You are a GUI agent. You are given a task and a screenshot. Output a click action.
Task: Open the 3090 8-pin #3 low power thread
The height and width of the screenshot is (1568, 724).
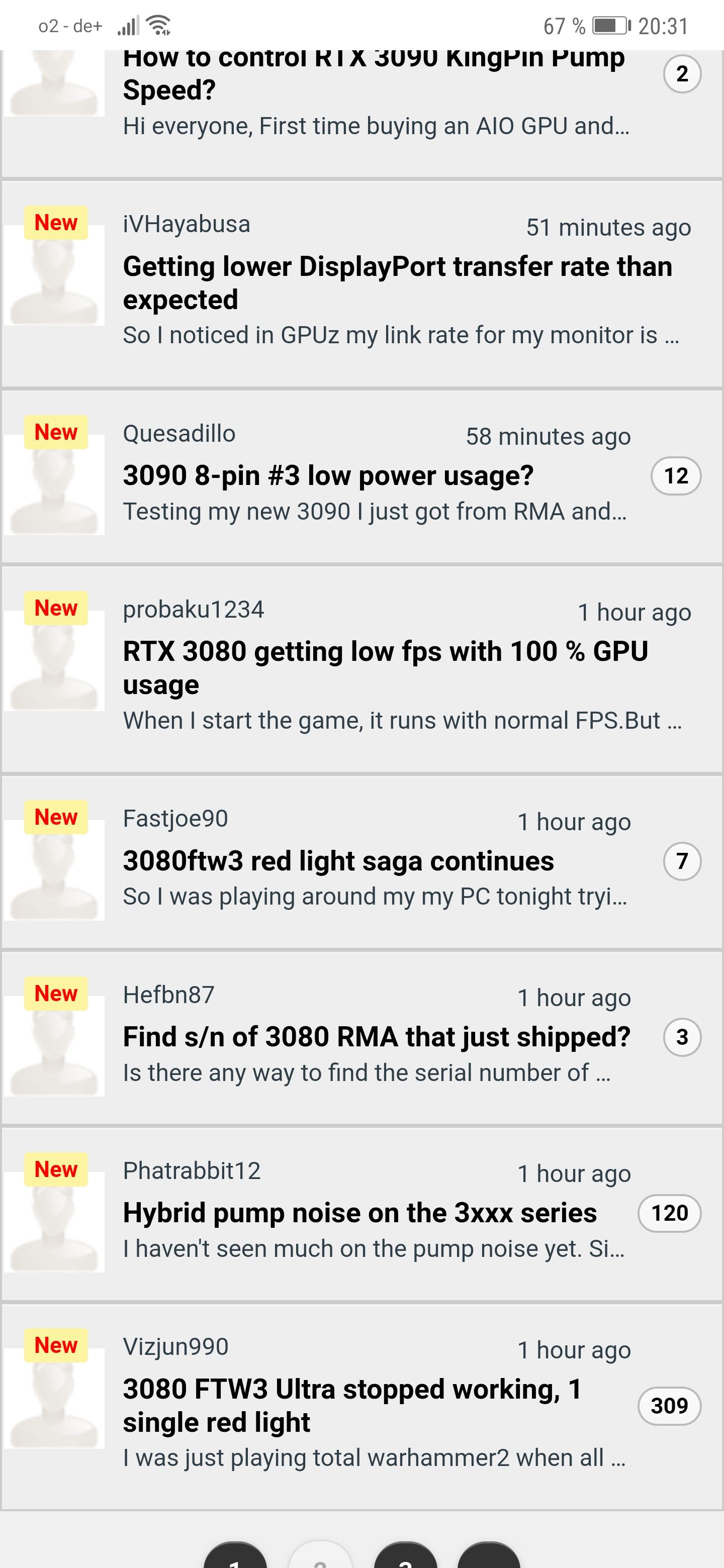[328, 475]
